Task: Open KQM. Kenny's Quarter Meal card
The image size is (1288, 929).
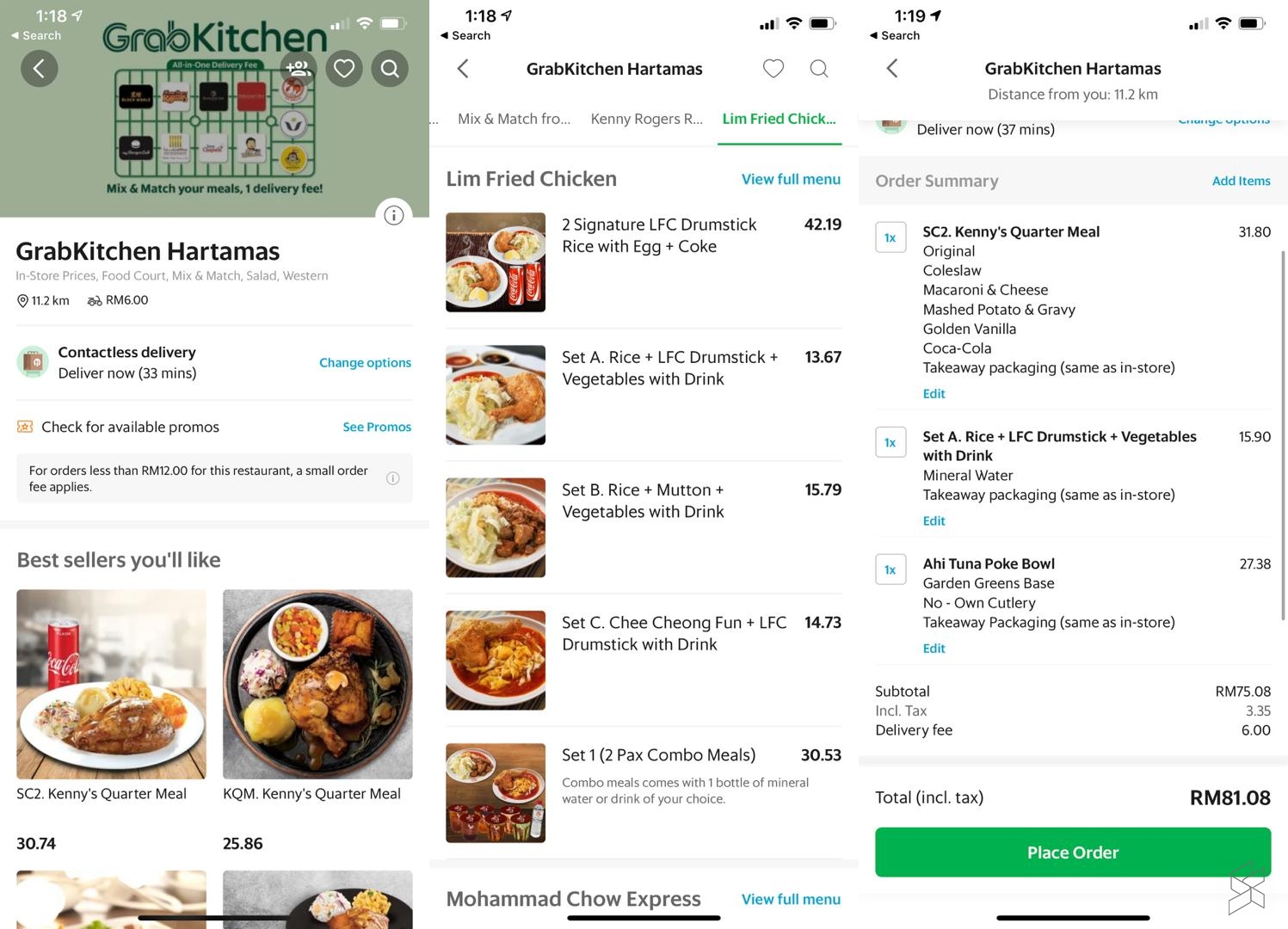Action: pos(317,697)
